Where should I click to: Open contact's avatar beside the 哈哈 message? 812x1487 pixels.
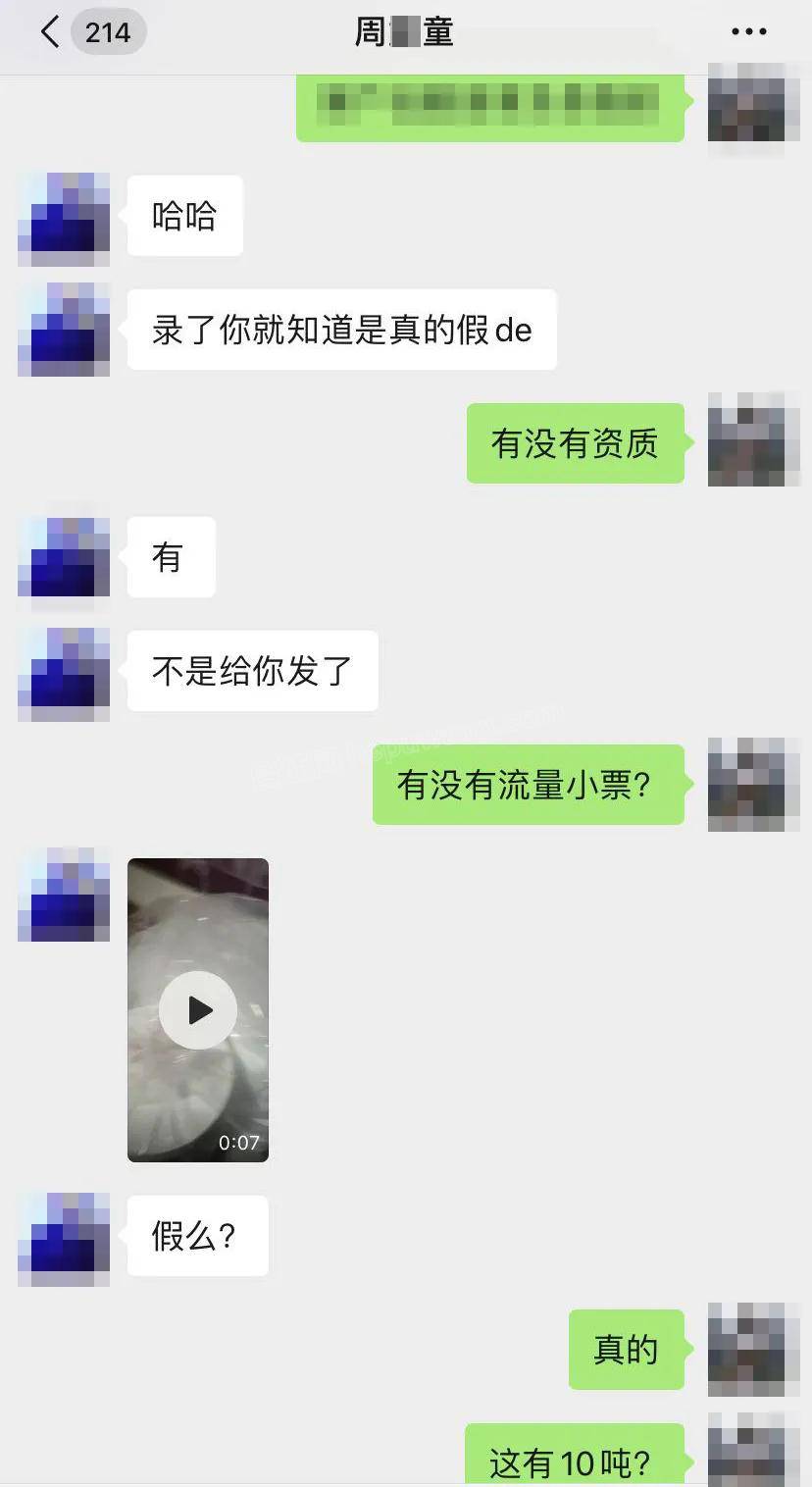click(x=64, y=219)
